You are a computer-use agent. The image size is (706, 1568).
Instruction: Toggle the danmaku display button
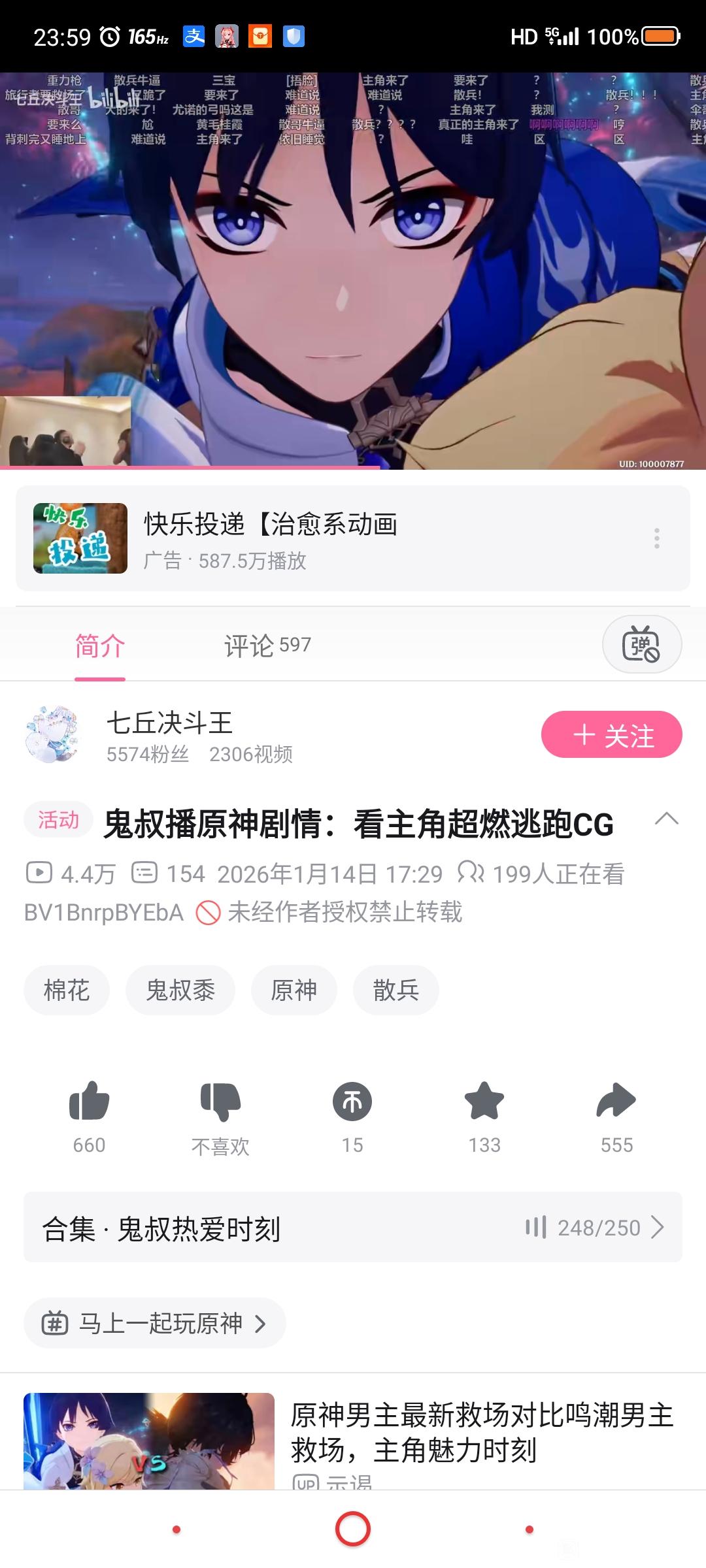(641, 644)
